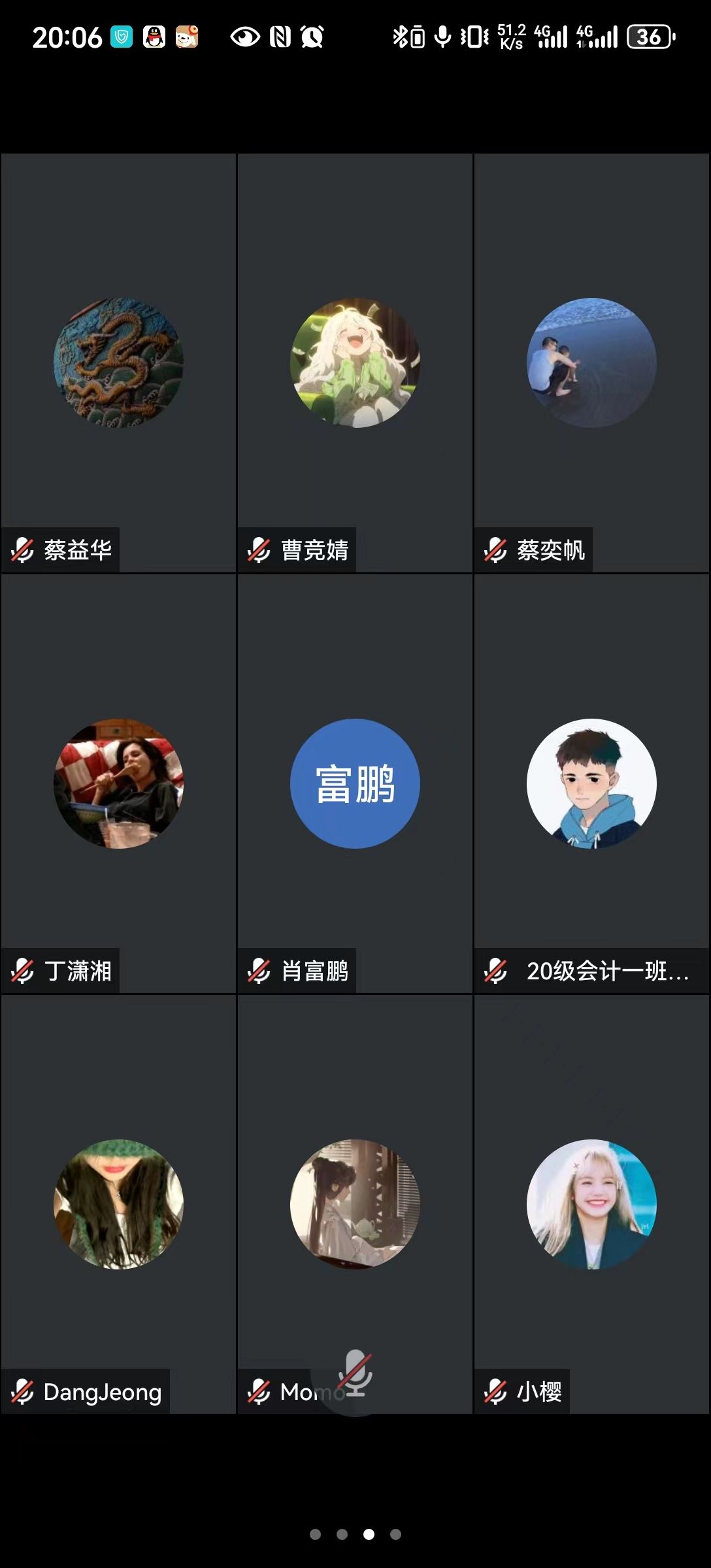Tap 肖富鹏's blue 富鹏 initials avatar
This screenshot has height=1568, width=711.
[354, 784]
